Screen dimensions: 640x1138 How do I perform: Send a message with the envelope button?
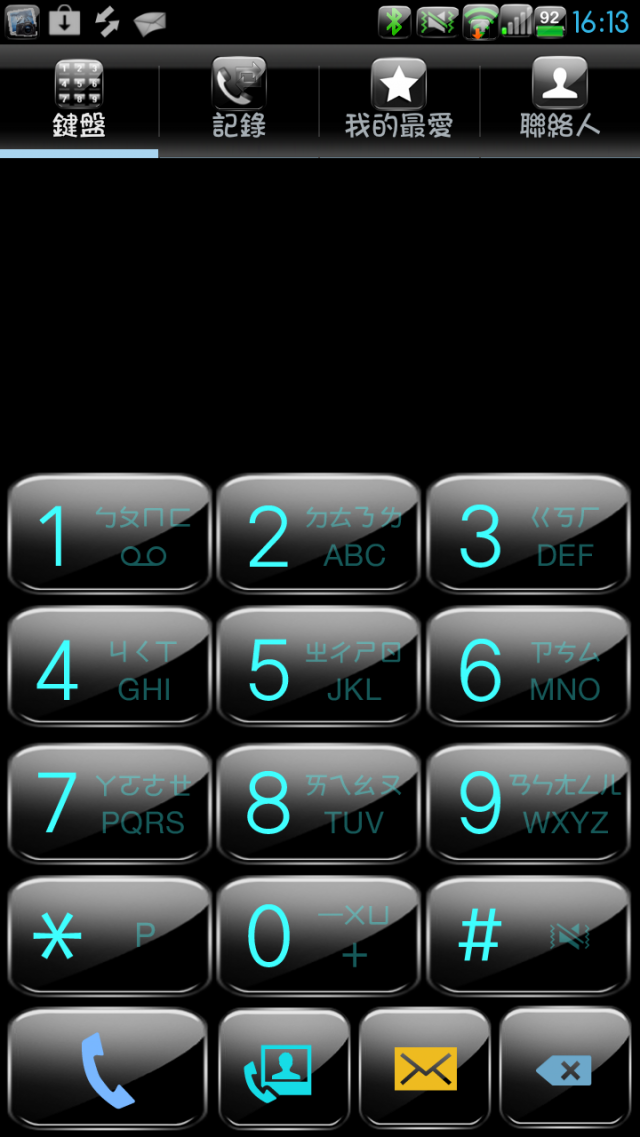(x=425, y=1070)
